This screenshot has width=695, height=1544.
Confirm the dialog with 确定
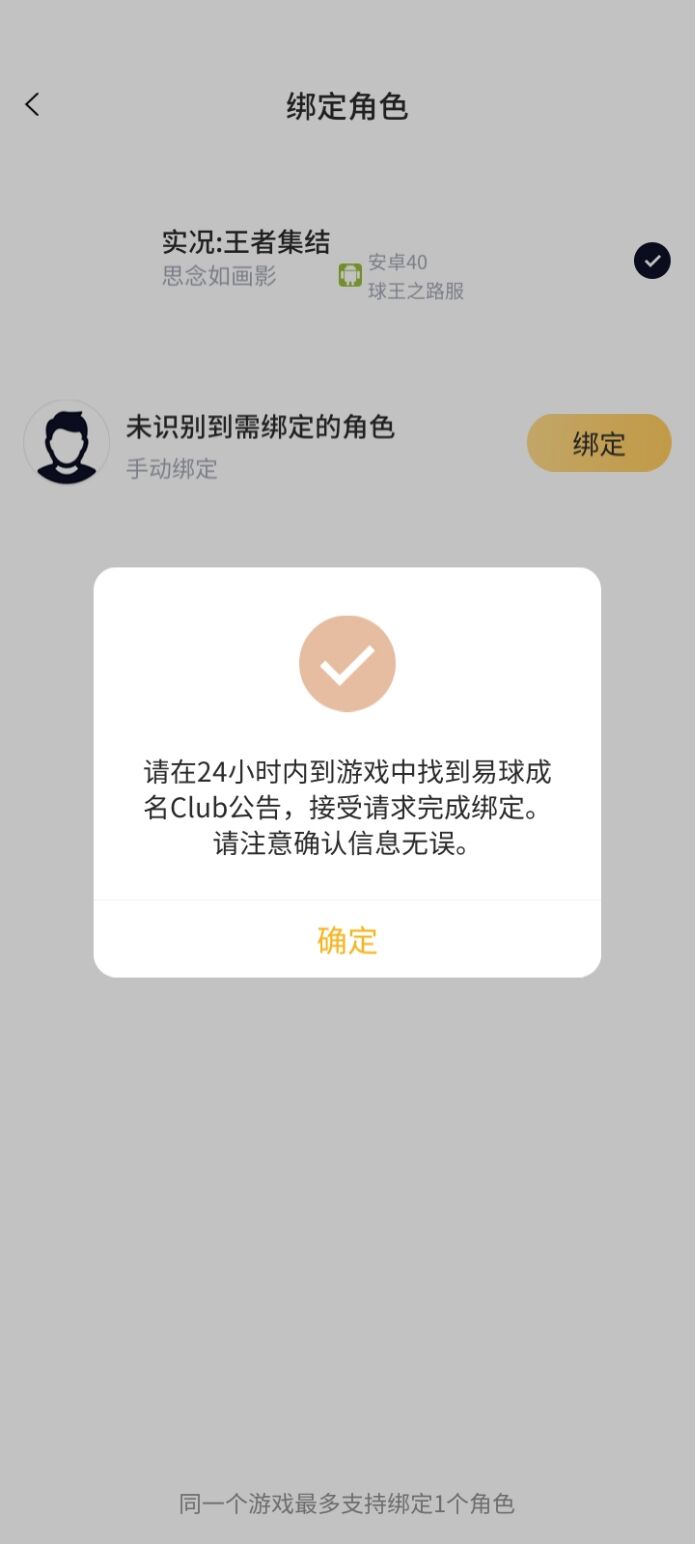click(347, 940)
